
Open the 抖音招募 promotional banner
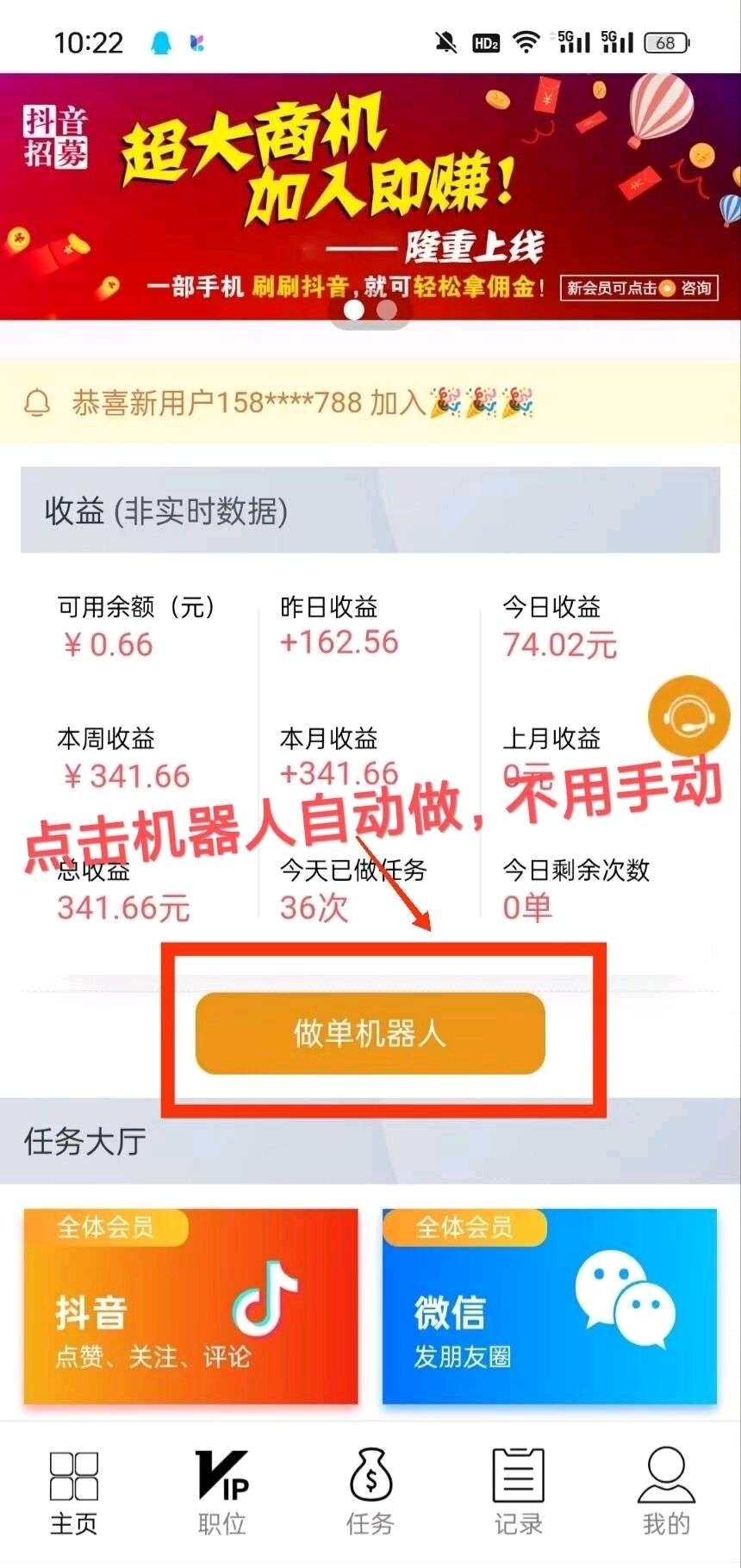coord(370,196)
